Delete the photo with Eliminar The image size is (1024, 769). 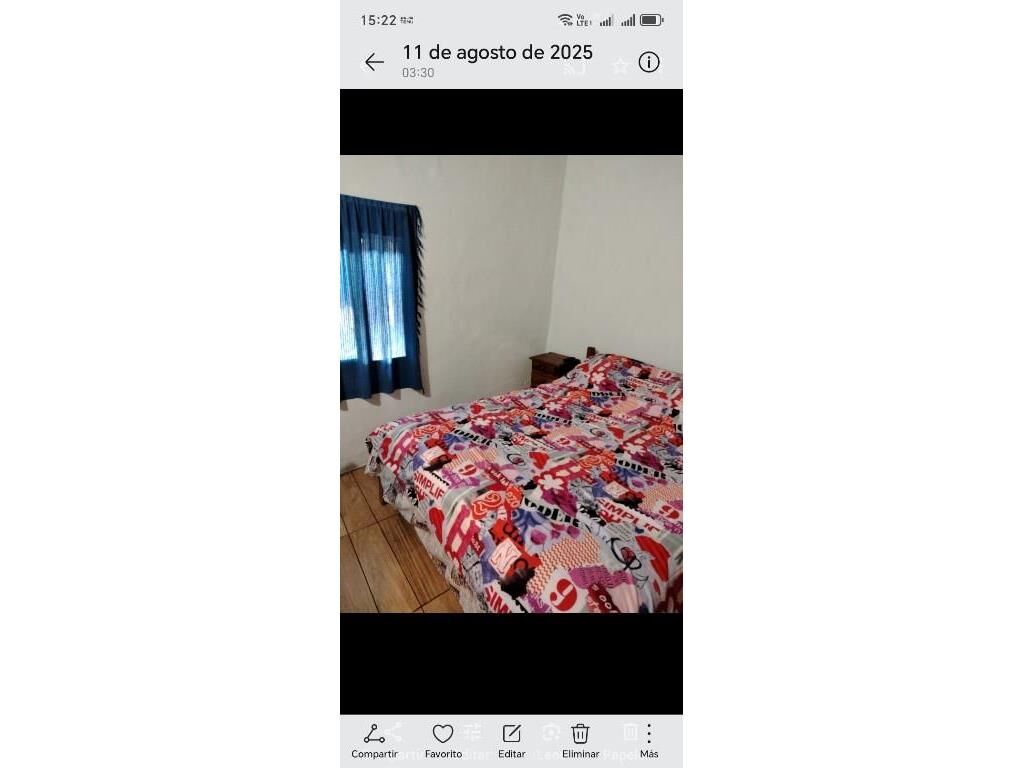[580, 741]
